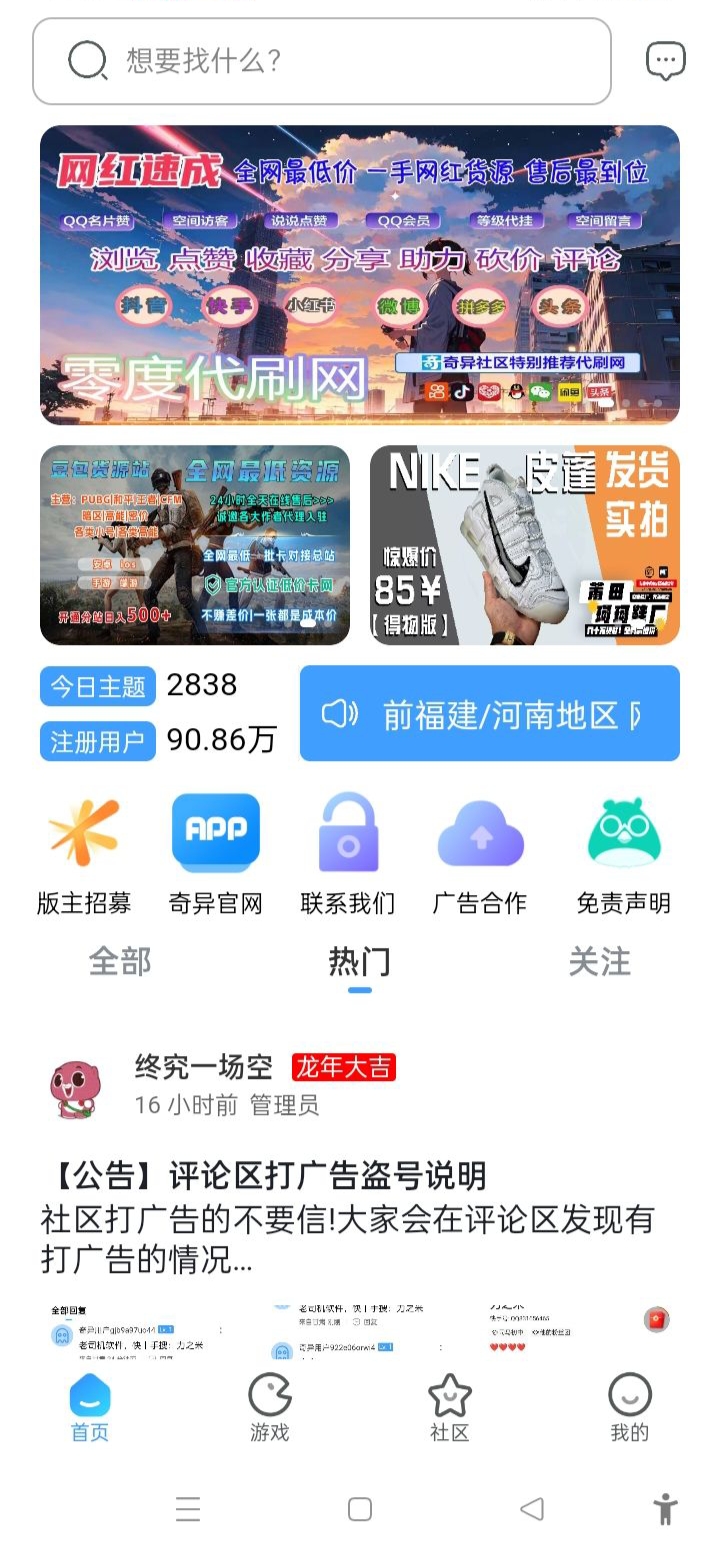Select 联系我们 shortcut
The height and width of the screenshot is (1553, 720).
click(x=348, y=854)
